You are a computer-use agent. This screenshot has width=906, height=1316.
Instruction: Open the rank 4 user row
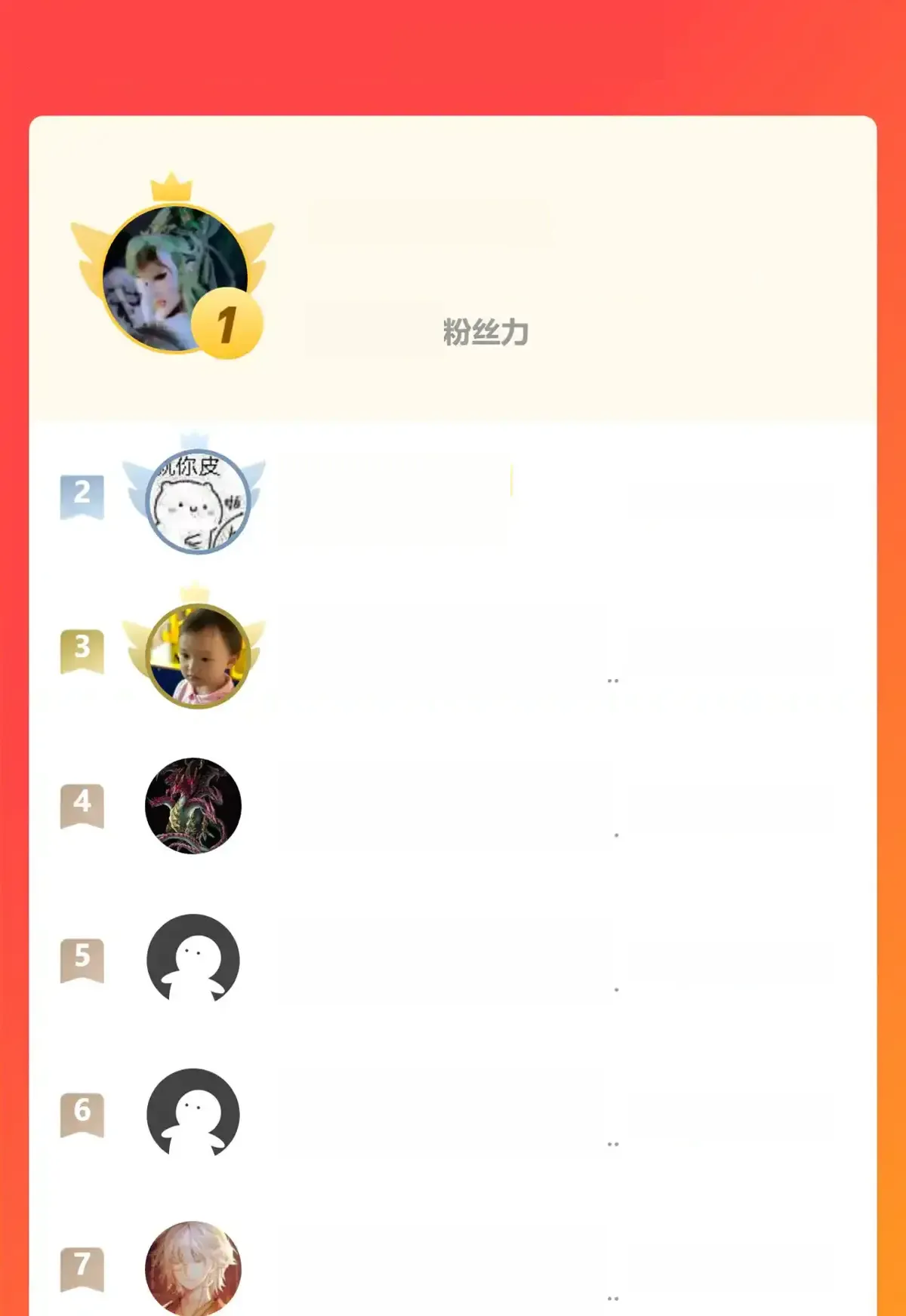coord(453,806)
